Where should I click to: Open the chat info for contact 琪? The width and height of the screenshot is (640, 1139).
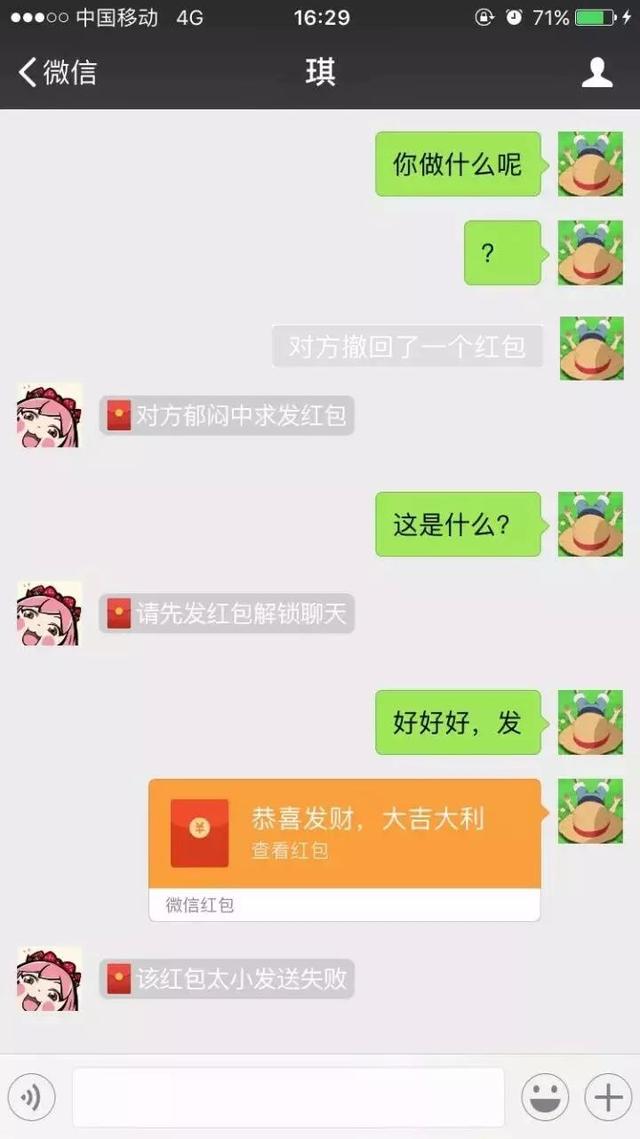(597, 72)
